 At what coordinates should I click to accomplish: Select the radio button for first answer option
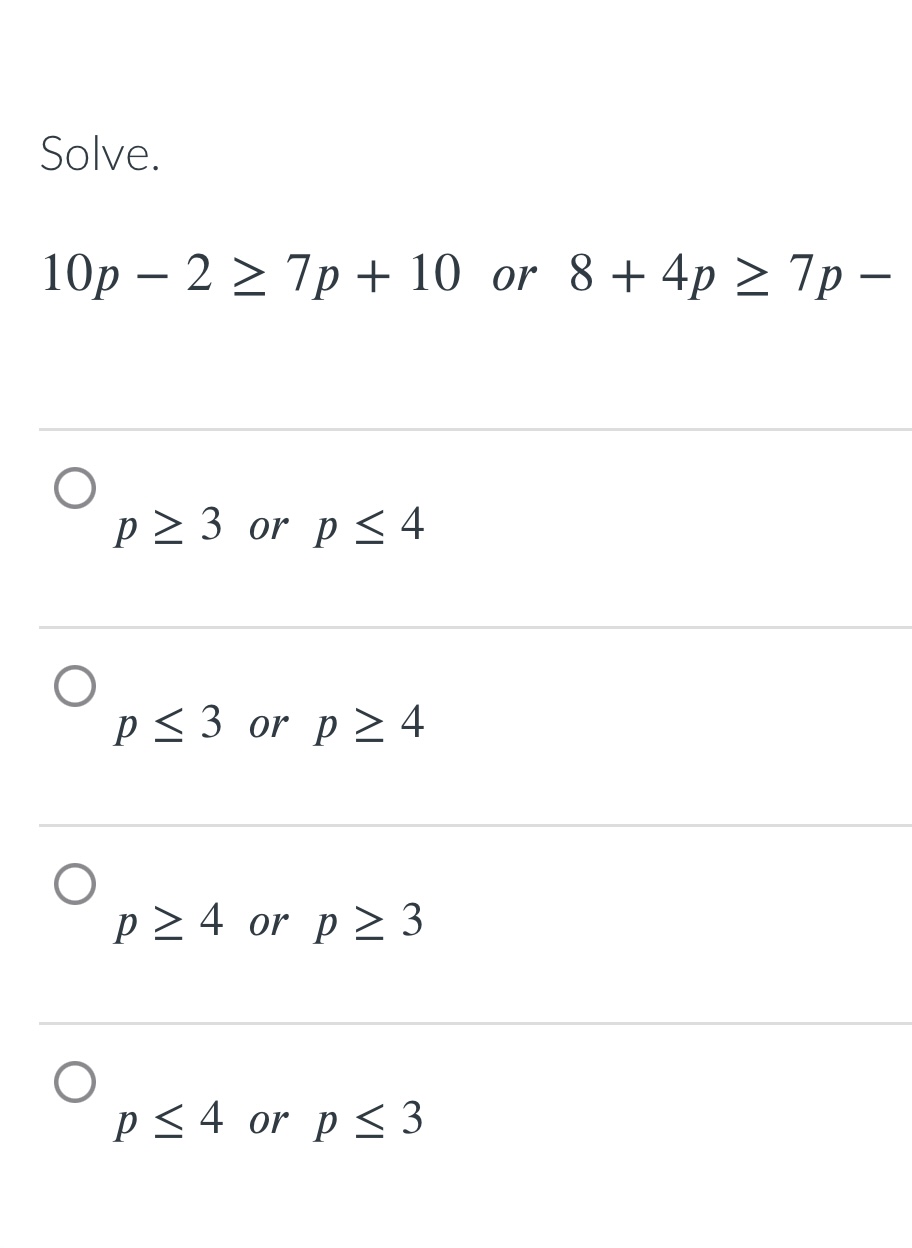[x=75, y=487]
